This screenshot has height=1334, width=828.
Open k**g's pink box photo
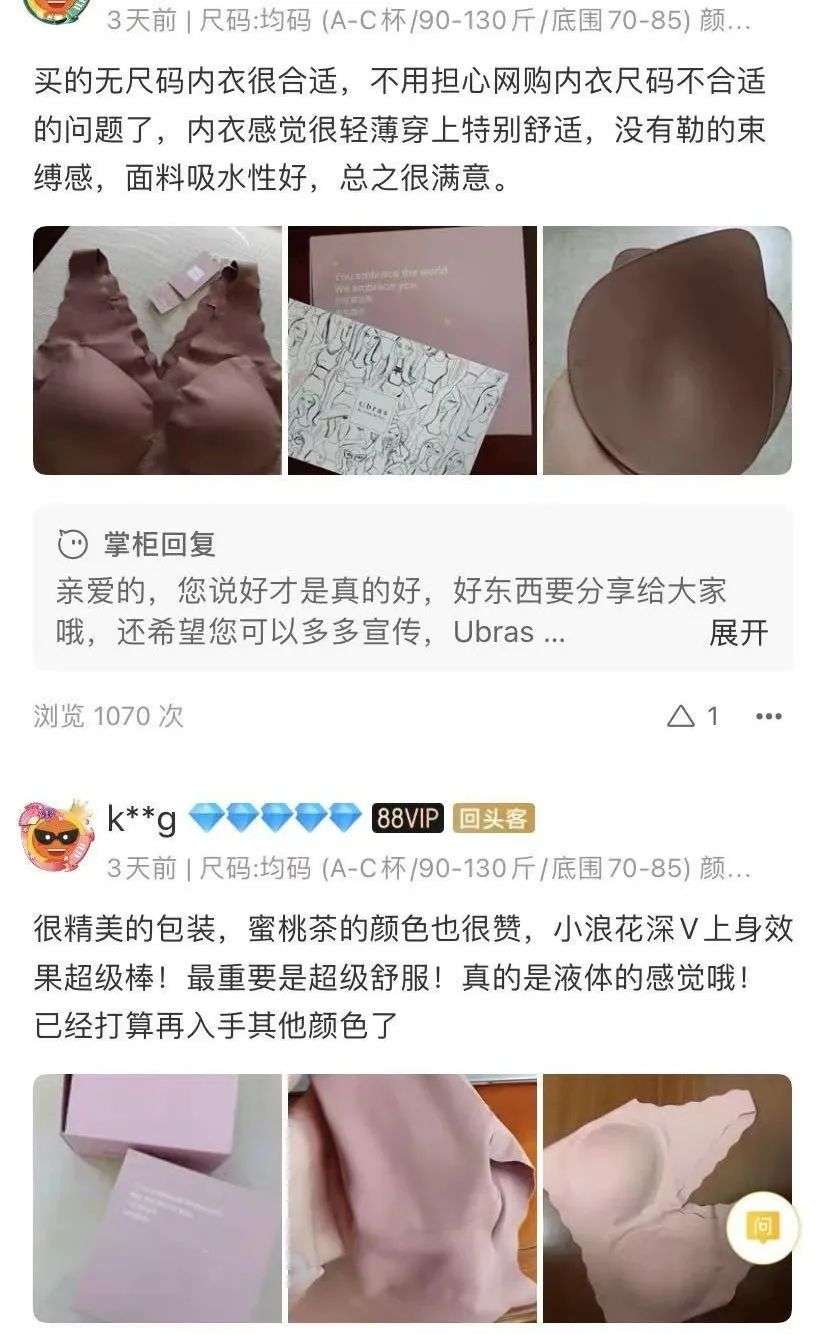tap(157, 1198)
